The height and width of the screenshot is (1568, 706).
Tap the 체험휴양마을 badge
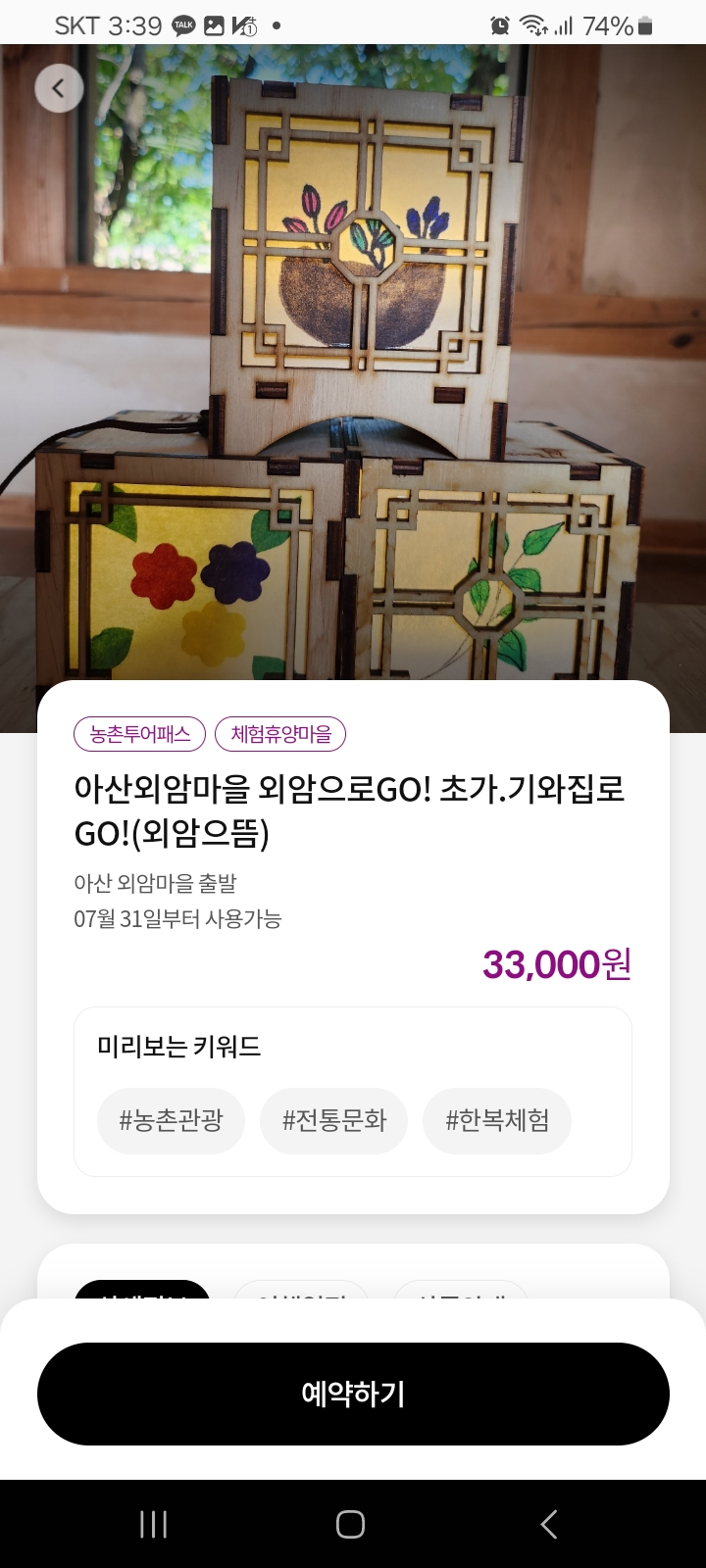[x=283, y=733]
